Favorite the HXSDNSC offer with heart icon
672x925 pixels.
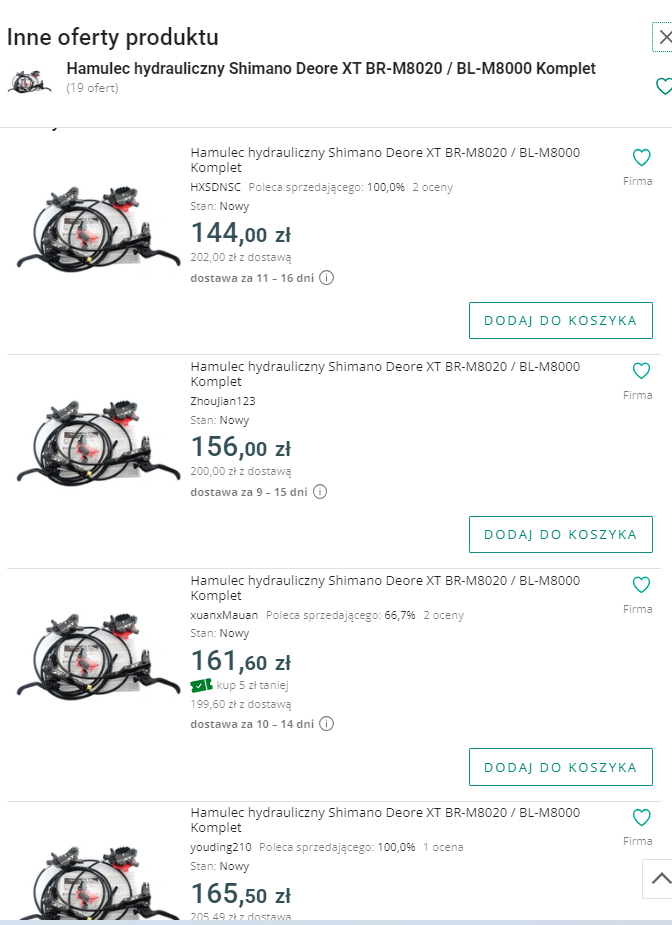641,158
